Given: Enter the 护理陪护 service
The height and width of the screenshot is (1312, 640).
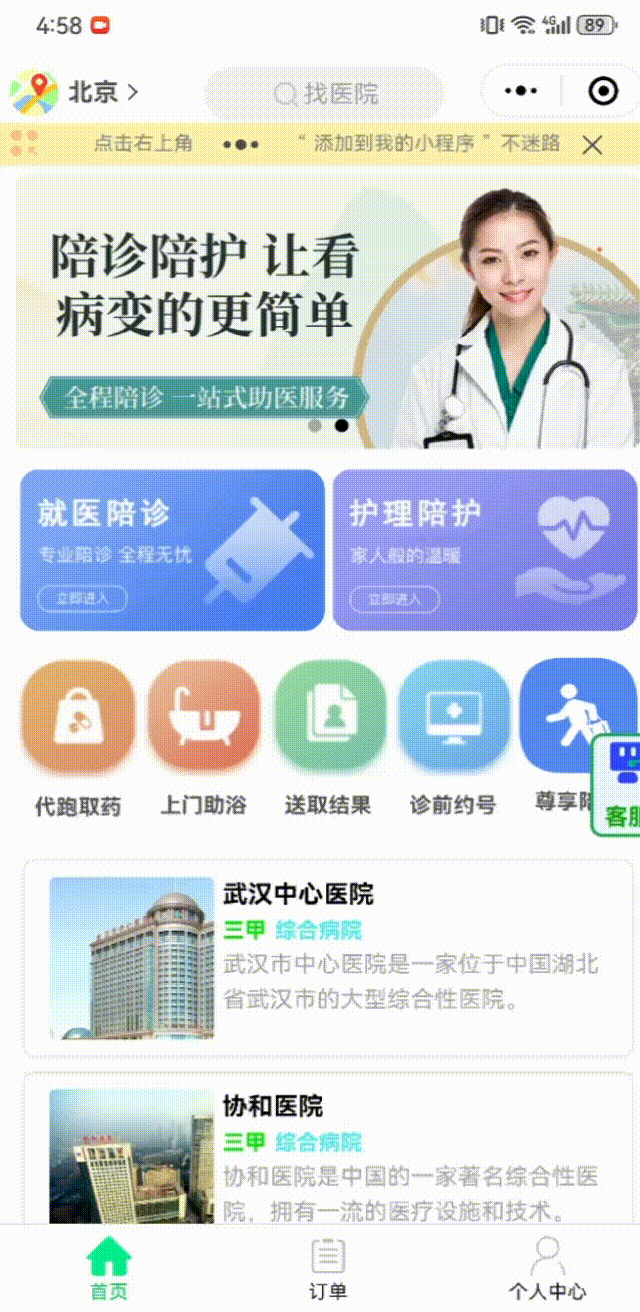Looking at the screenshot, I should coord(484,550).
